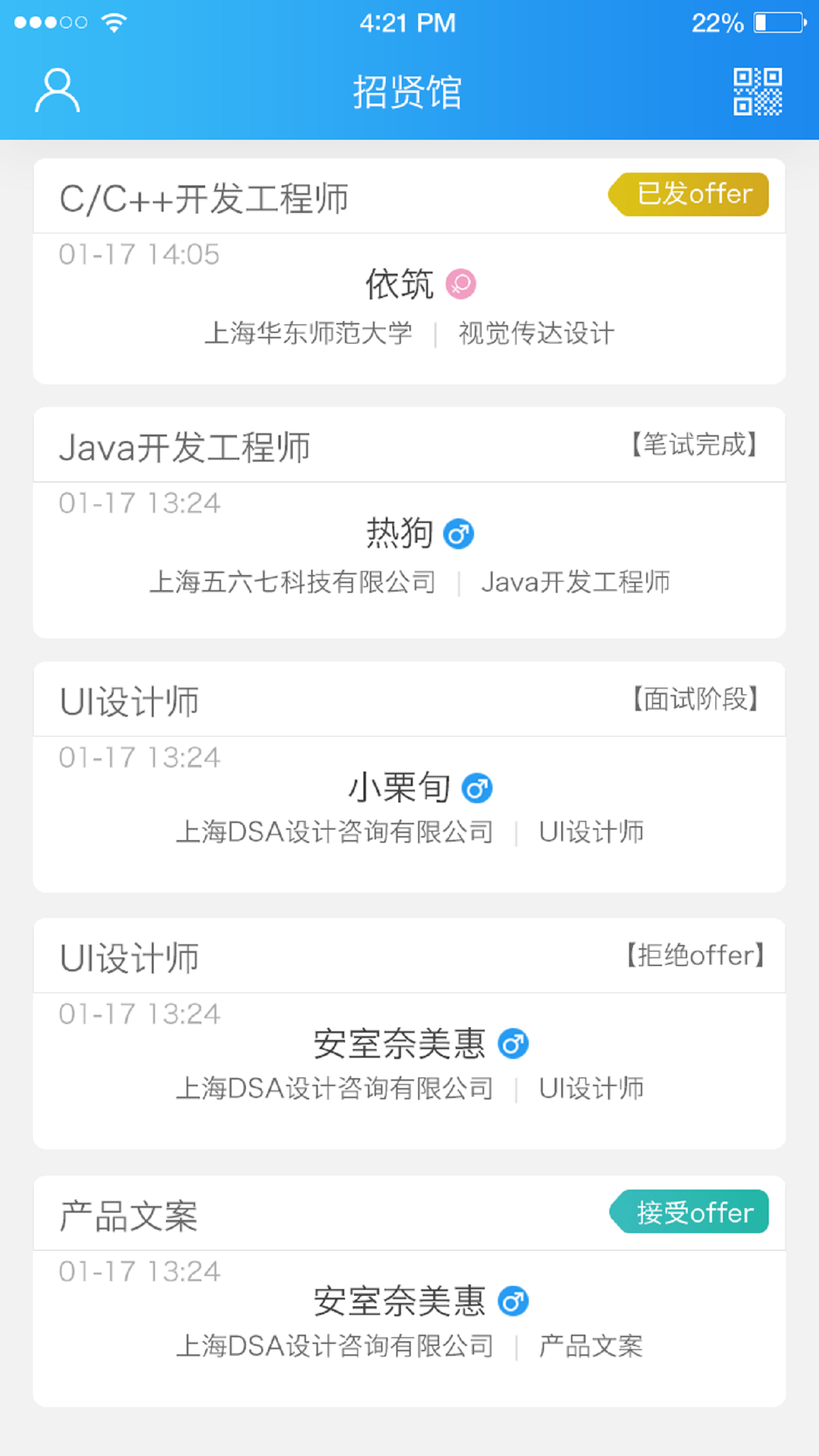Open the 招贤馆 title bar
819x1456 pixels.
click(x=407, y=92)
